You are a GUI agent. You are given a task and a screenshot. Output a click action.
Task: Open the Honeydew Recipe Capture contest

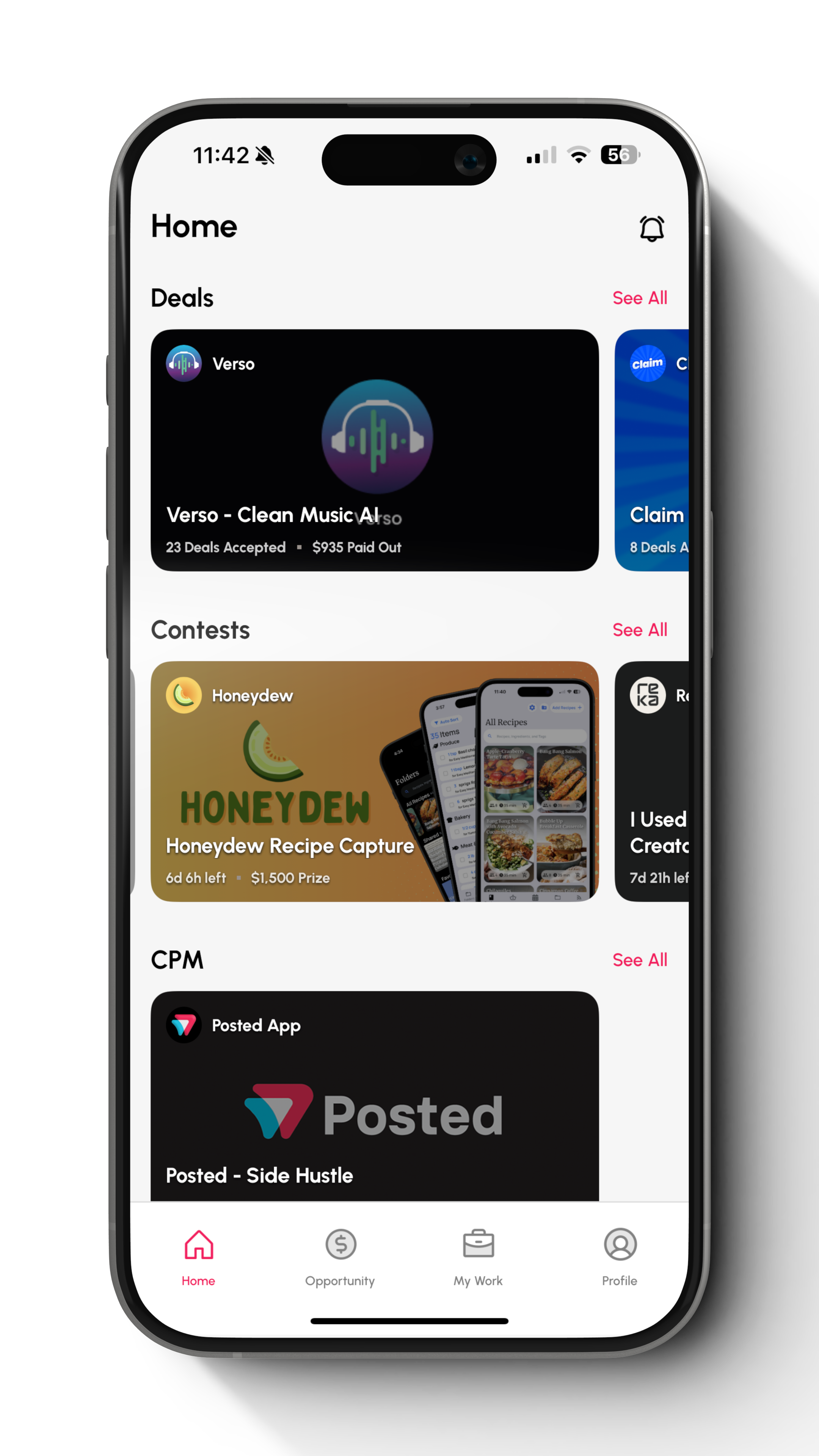[374, 781]
